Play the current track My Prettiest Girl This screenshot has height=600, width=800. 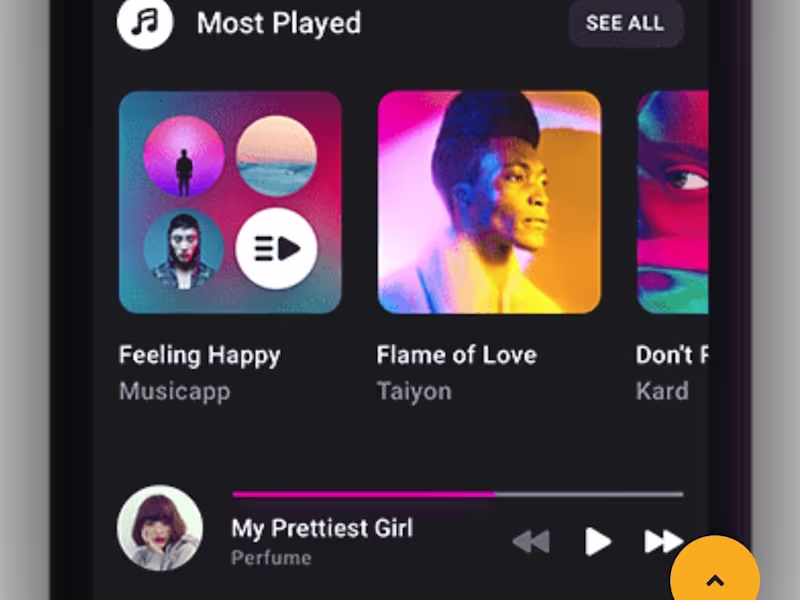click(x=597, y=542)
